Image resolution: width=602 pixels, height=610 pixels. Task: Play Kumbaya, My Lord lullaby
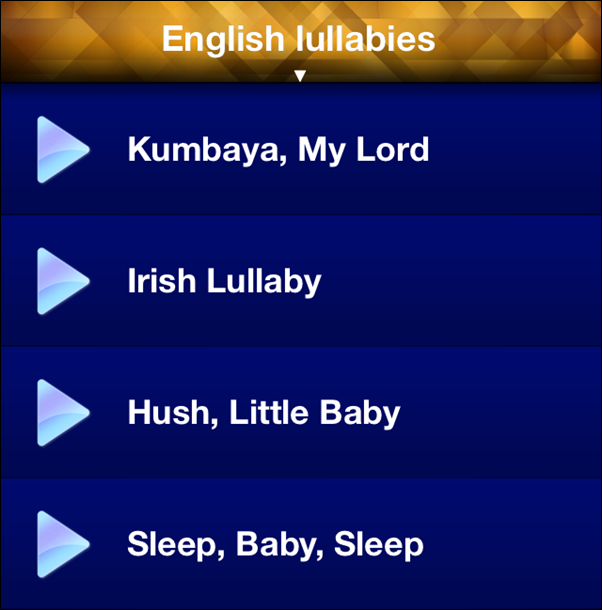(62, 150)
